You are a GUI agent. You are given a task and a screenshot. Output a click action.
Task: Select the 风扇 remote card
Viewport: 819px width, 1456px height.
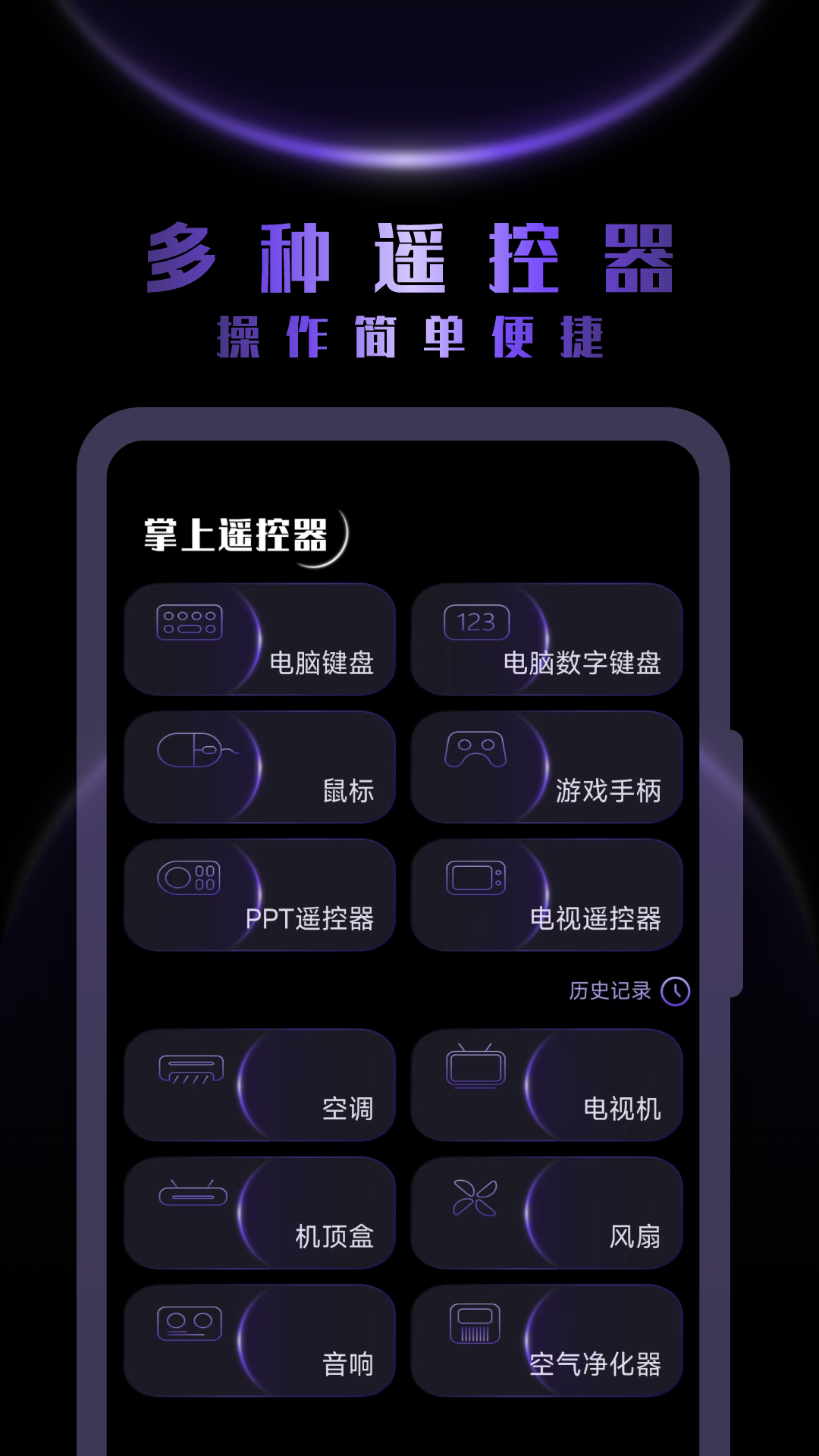click(548, 1213)
